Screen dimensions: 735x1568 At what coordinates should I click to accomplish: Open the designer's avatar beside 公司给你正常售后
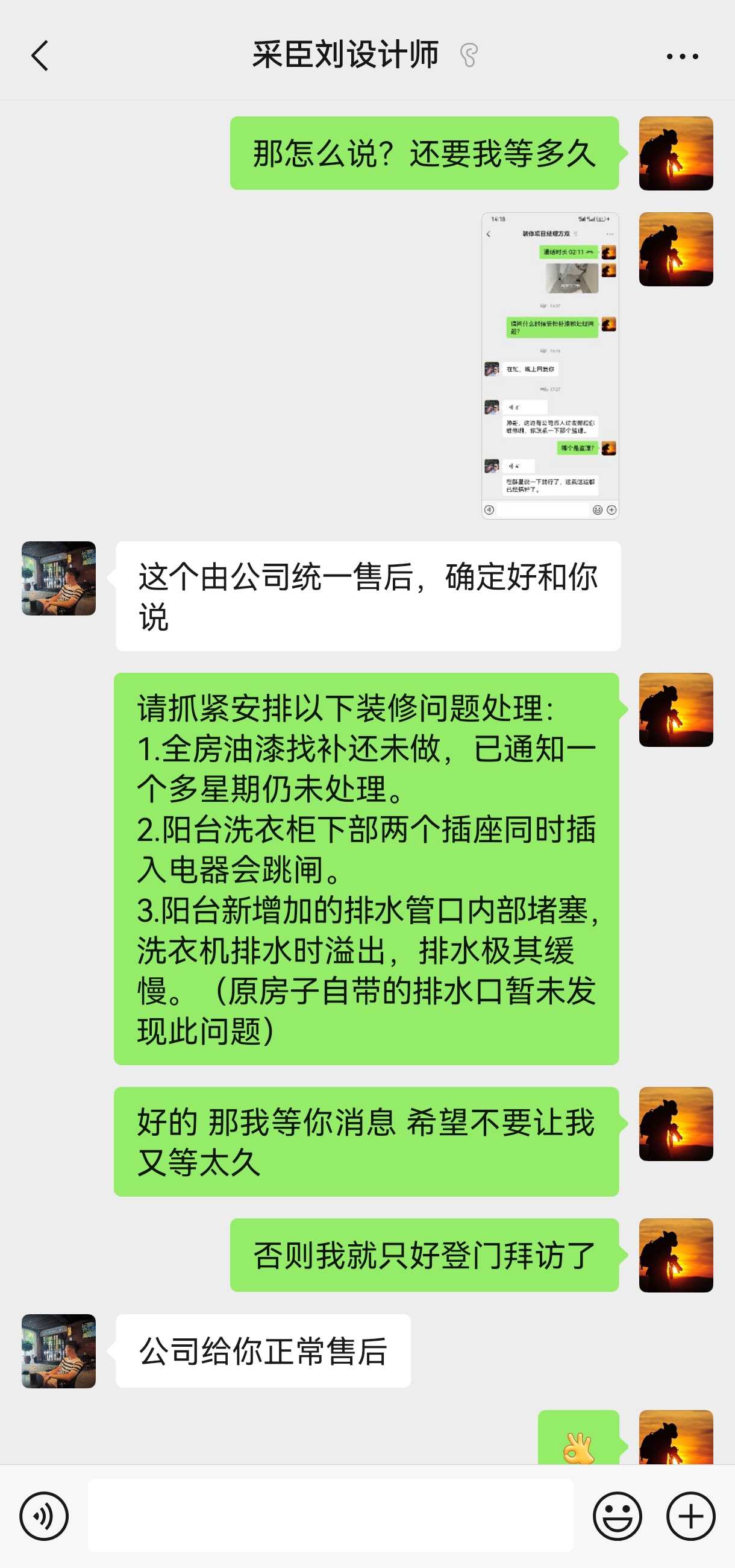pyautogui.click(x=58, y=1352)
